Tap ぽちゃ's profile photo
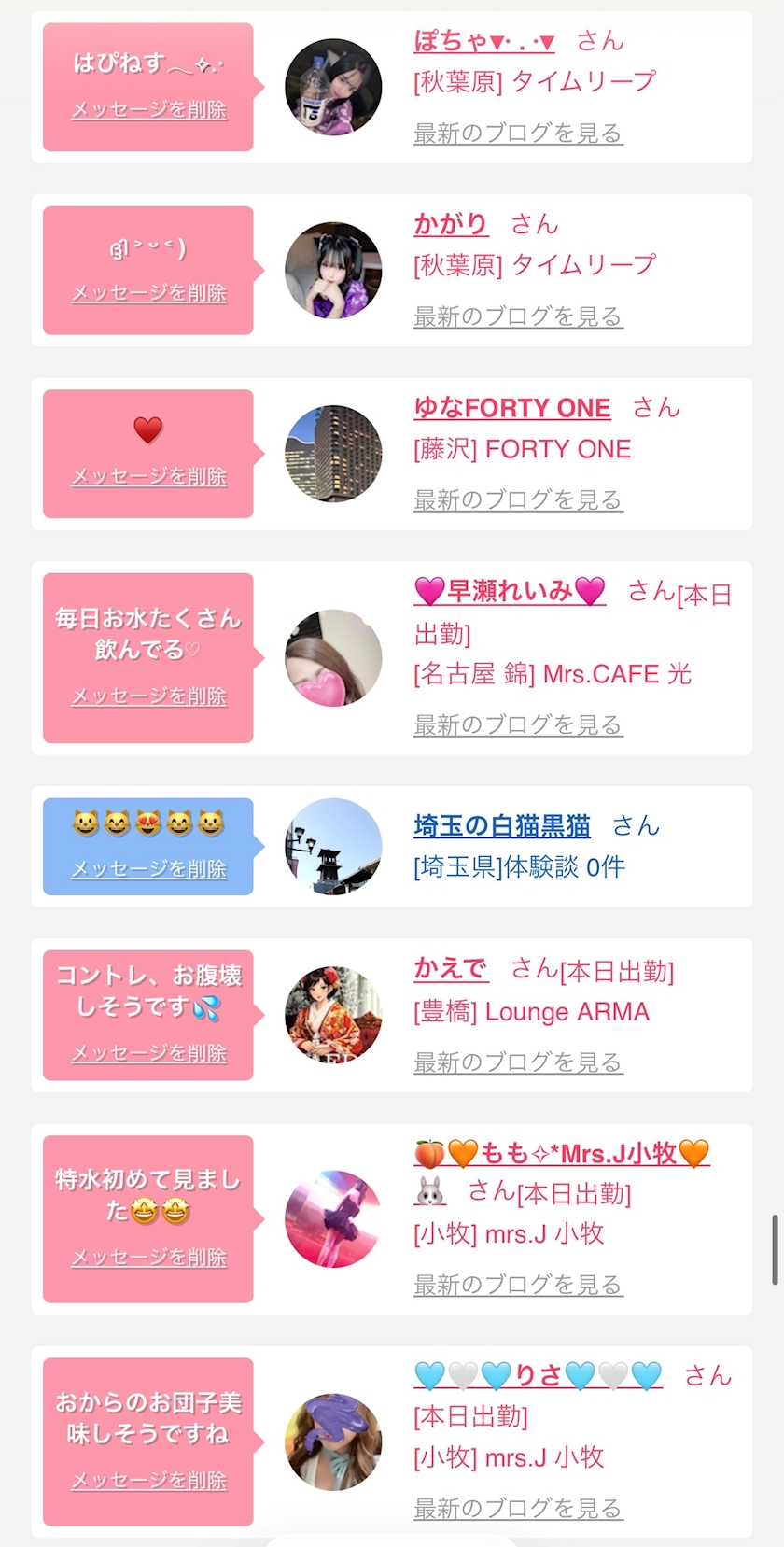 [333, 88]
